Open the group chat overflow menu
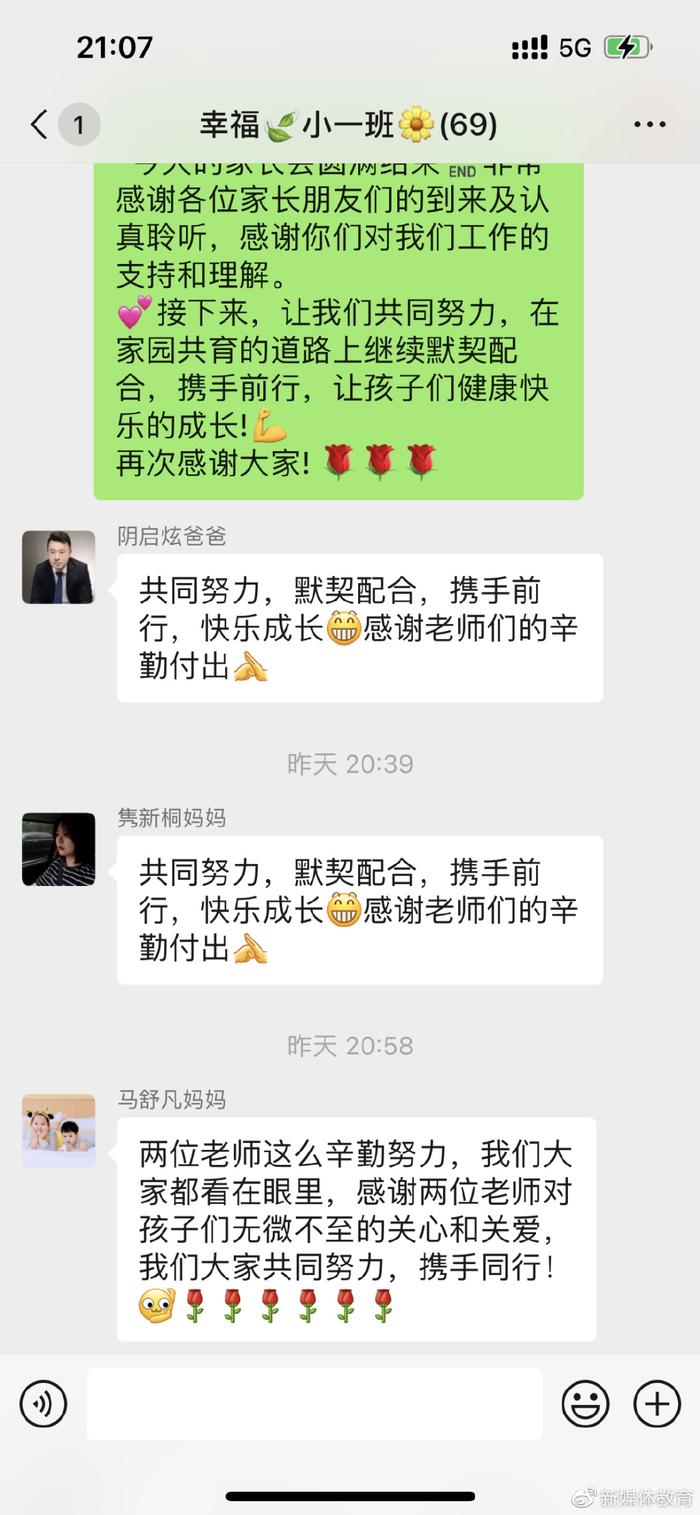The image size is (700, 1515). coord(649,125)
